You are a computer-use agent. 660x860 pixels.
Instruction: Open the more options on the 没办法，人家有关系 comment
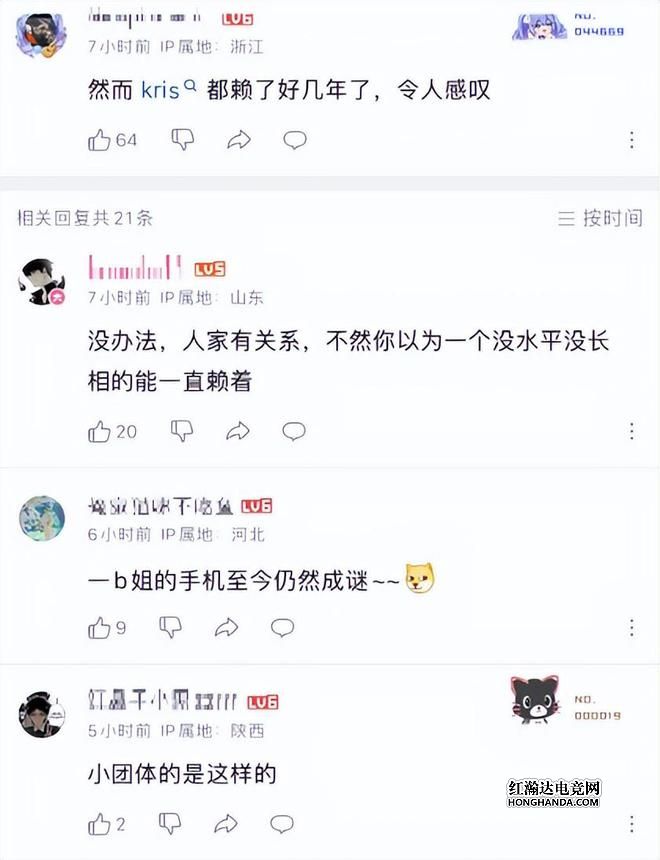(631, 431)
